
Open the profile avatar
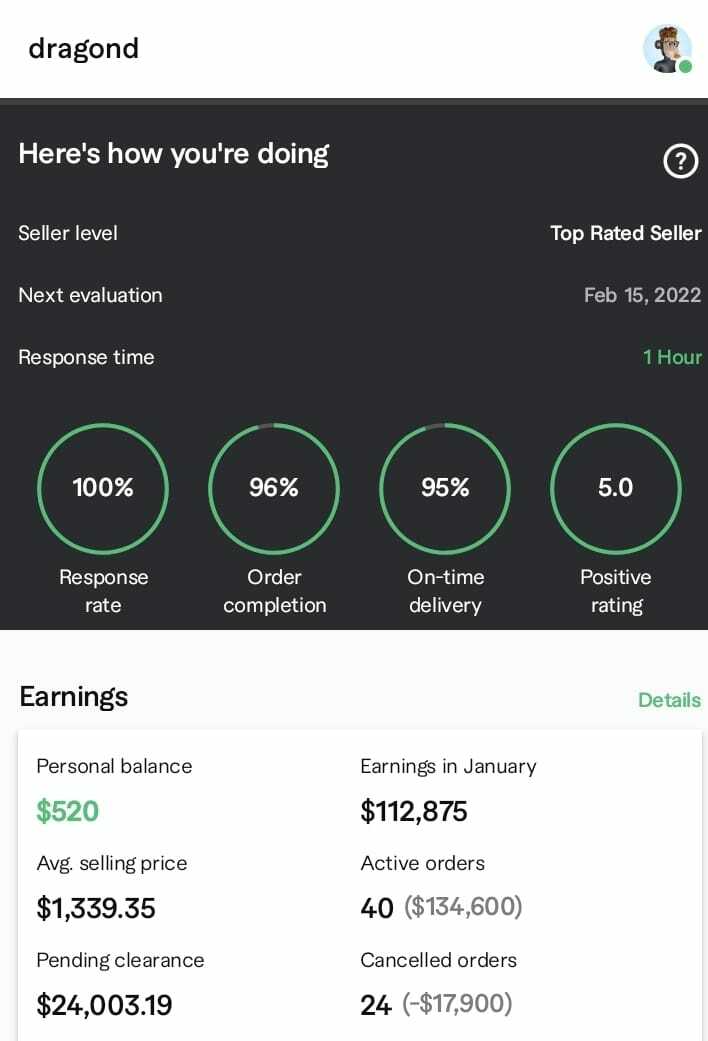pos(667,48)
